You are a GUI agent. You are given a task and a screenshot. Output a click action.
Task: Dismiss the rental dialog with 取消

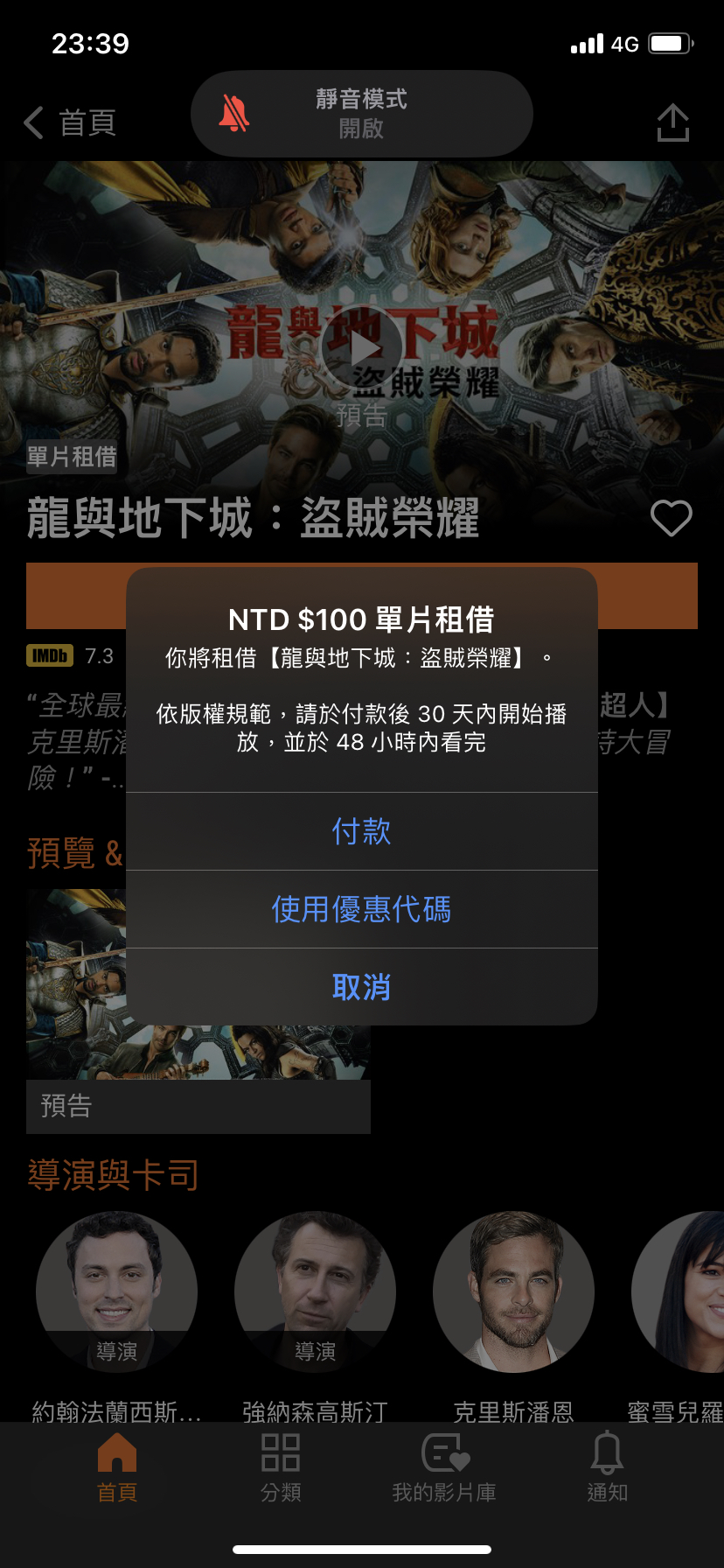(361, 987)
